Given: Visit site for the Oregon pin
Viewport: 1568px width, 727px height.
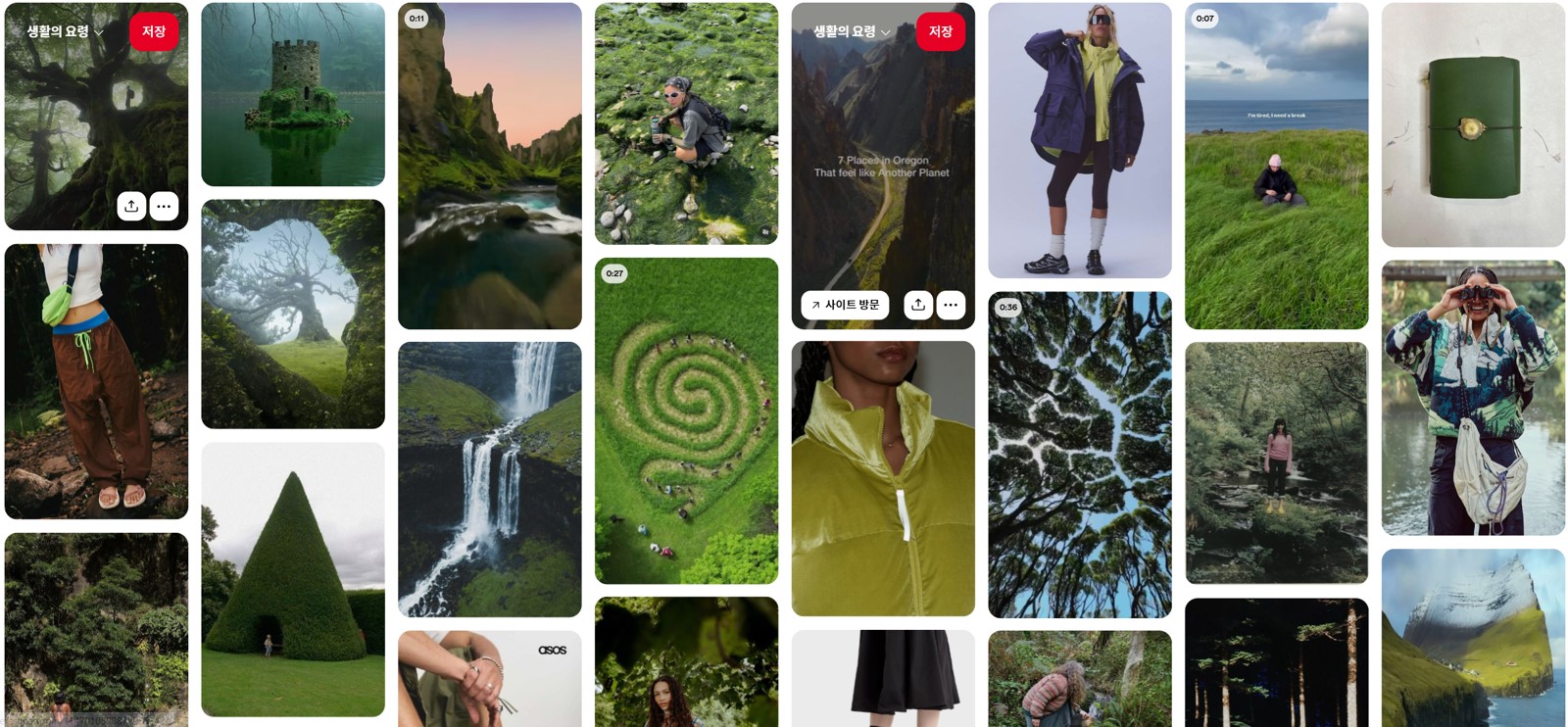Looking at the screenshot, I should (x=845, y=305).
